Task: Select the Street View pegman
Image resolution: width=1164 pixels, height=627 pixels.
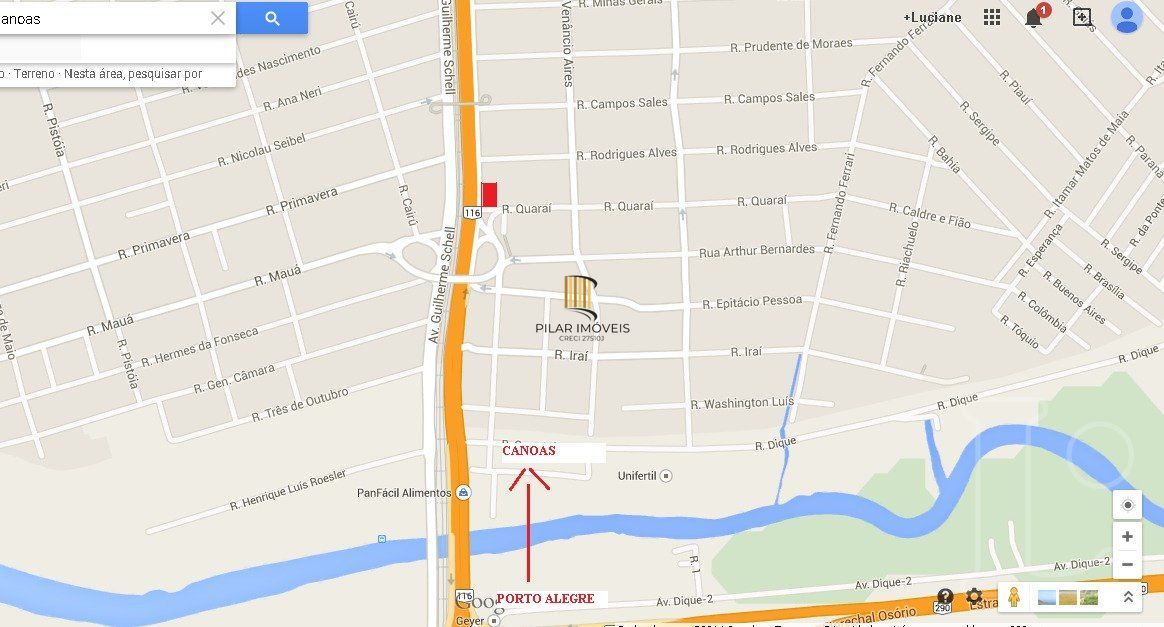Action: [x=1014, y=597]
